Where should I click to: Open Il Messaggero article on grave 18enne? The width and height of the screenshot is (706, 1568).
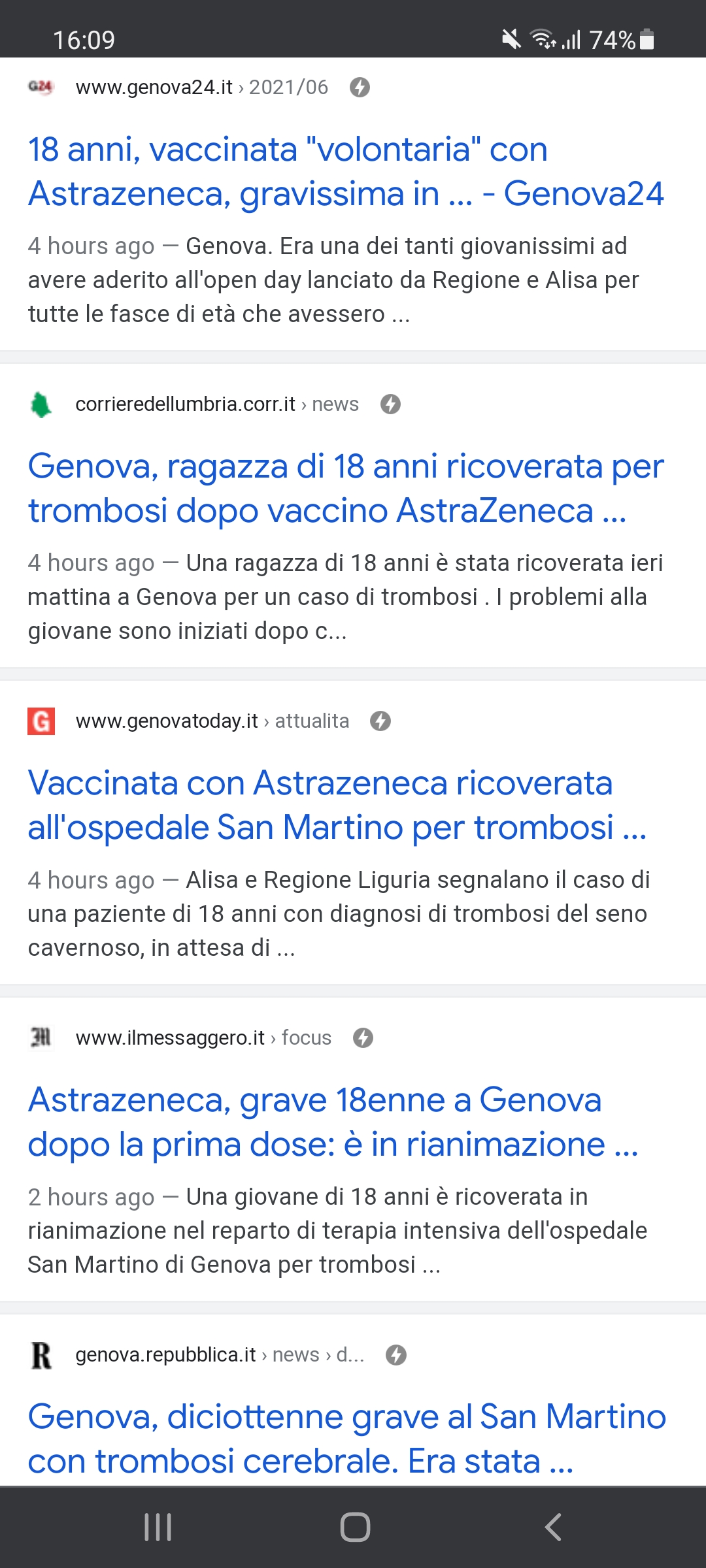[x=333, y=1122]
